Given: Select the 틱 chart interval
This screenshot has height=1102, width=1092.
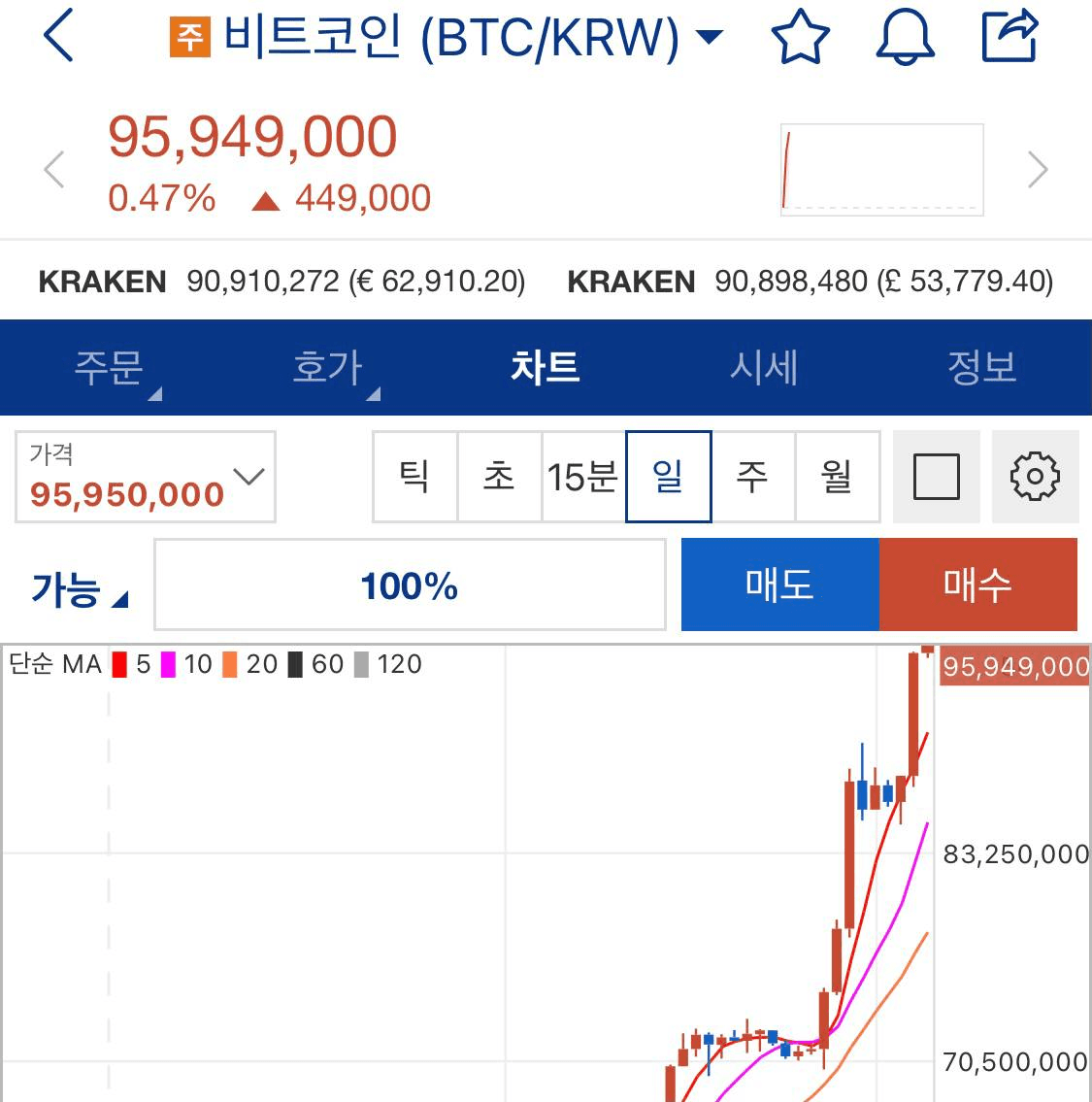Looking at the screenshot, I should tap(414, 477).
